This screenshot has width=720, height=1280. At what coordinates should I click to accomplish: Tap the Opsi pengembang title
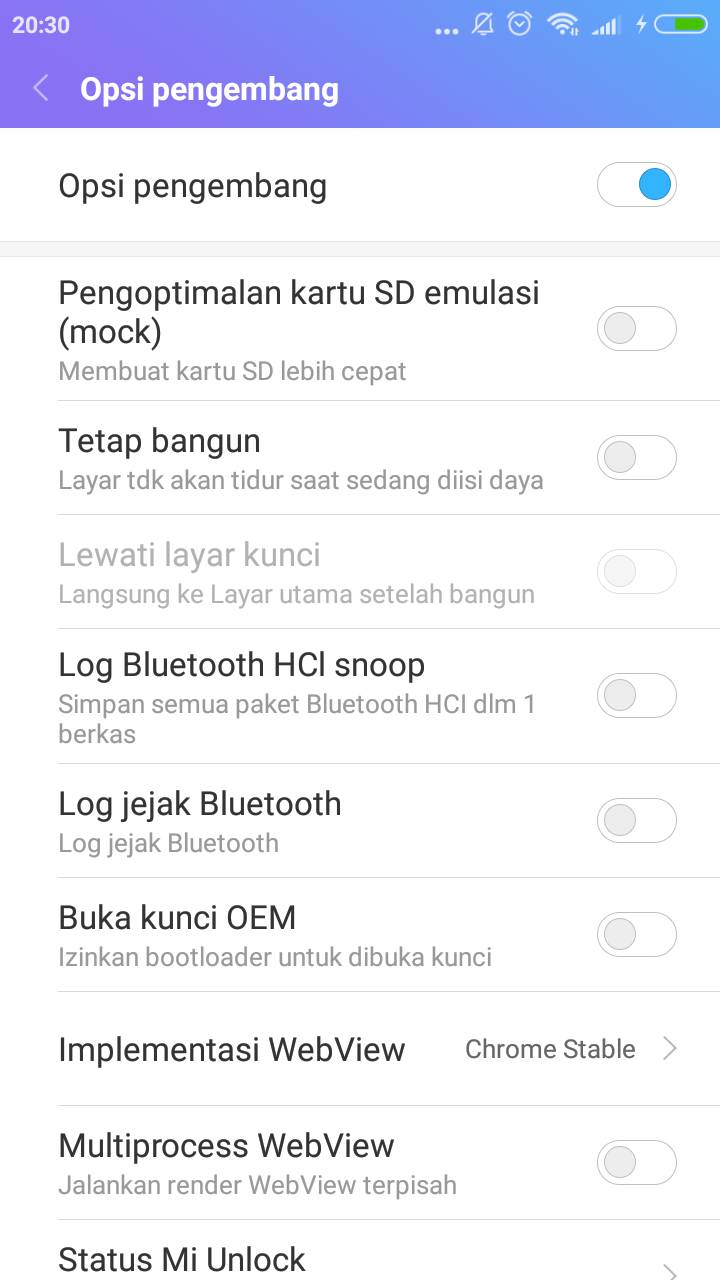pos(210,89)
